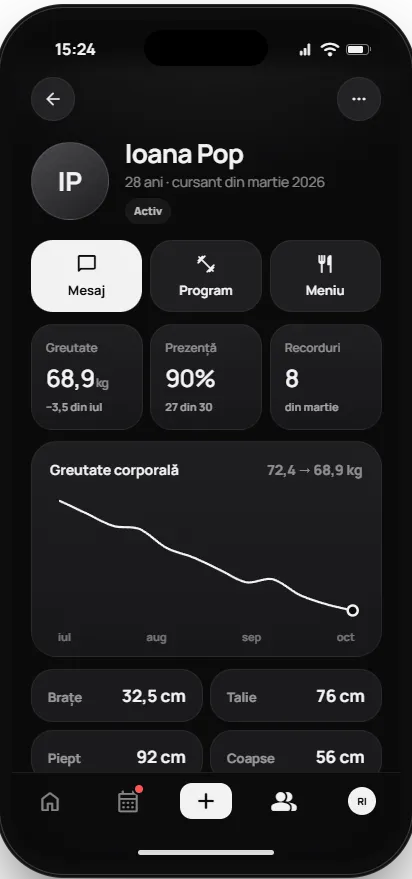Image resolution: width=412 pixels, height=879 pixels.
Task: Go back with the arrow button
Action: click(x=53, y=99)
